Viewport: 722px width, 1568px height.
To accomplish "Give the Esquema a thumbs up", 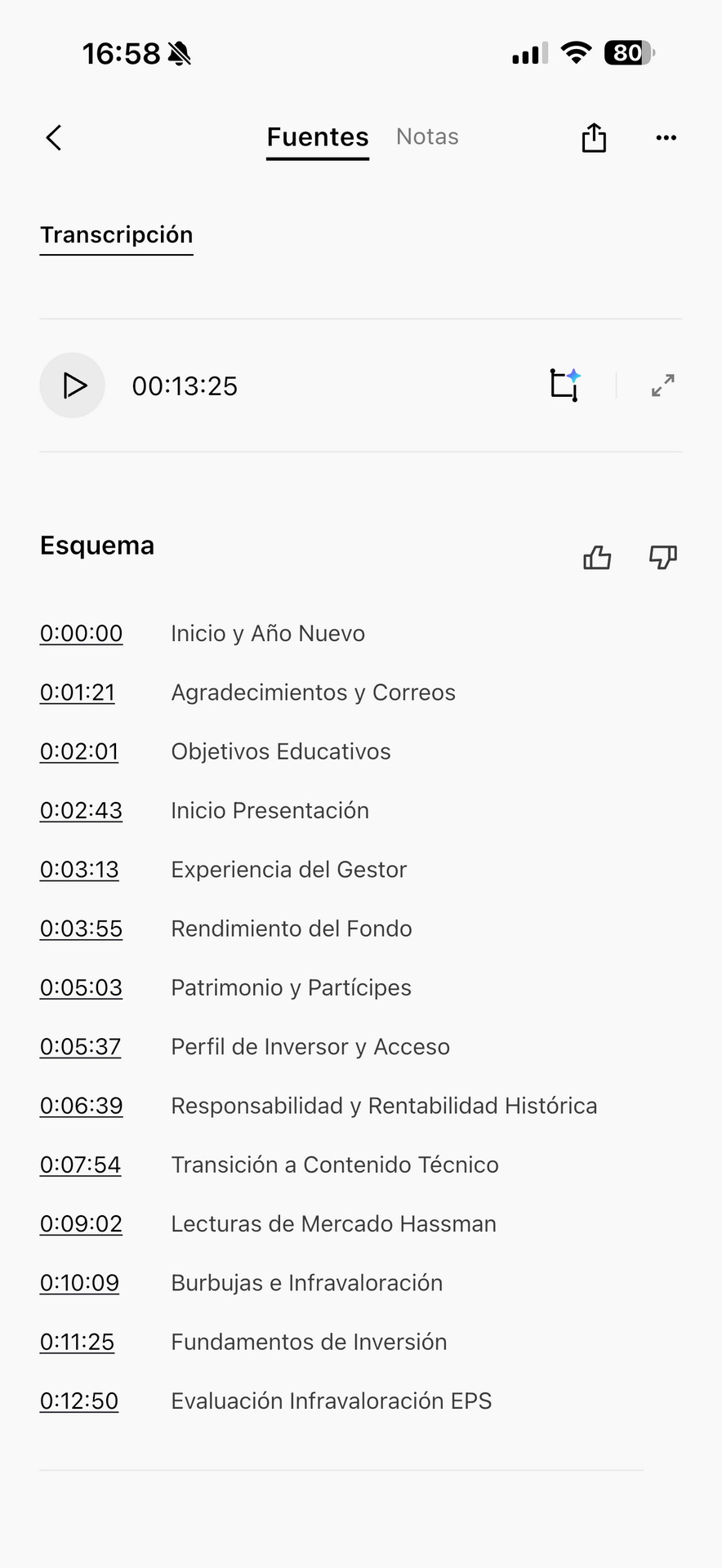I will click(x=597, y=558).
